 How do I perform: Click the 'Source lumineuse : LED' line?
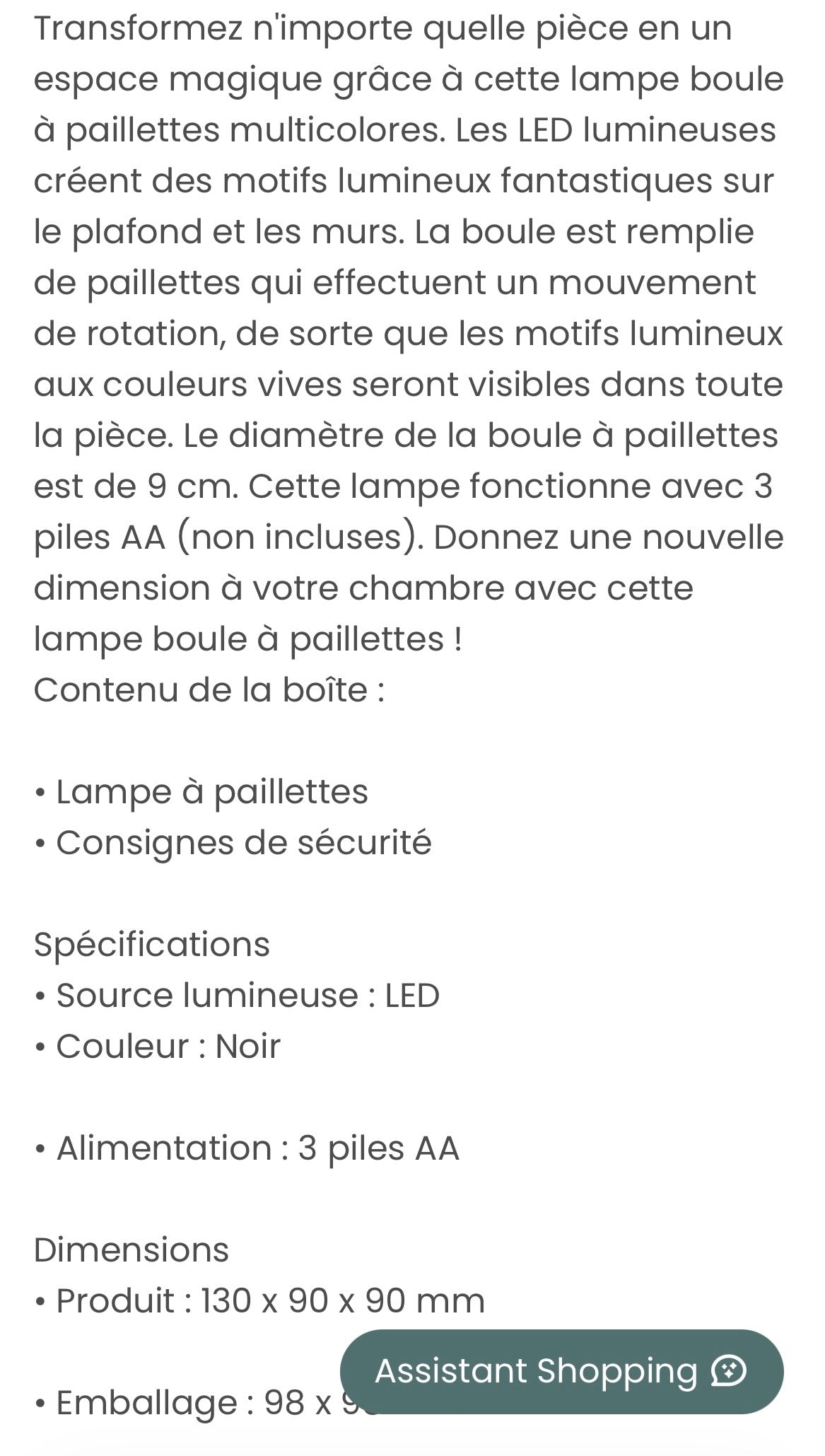(247, 994)
